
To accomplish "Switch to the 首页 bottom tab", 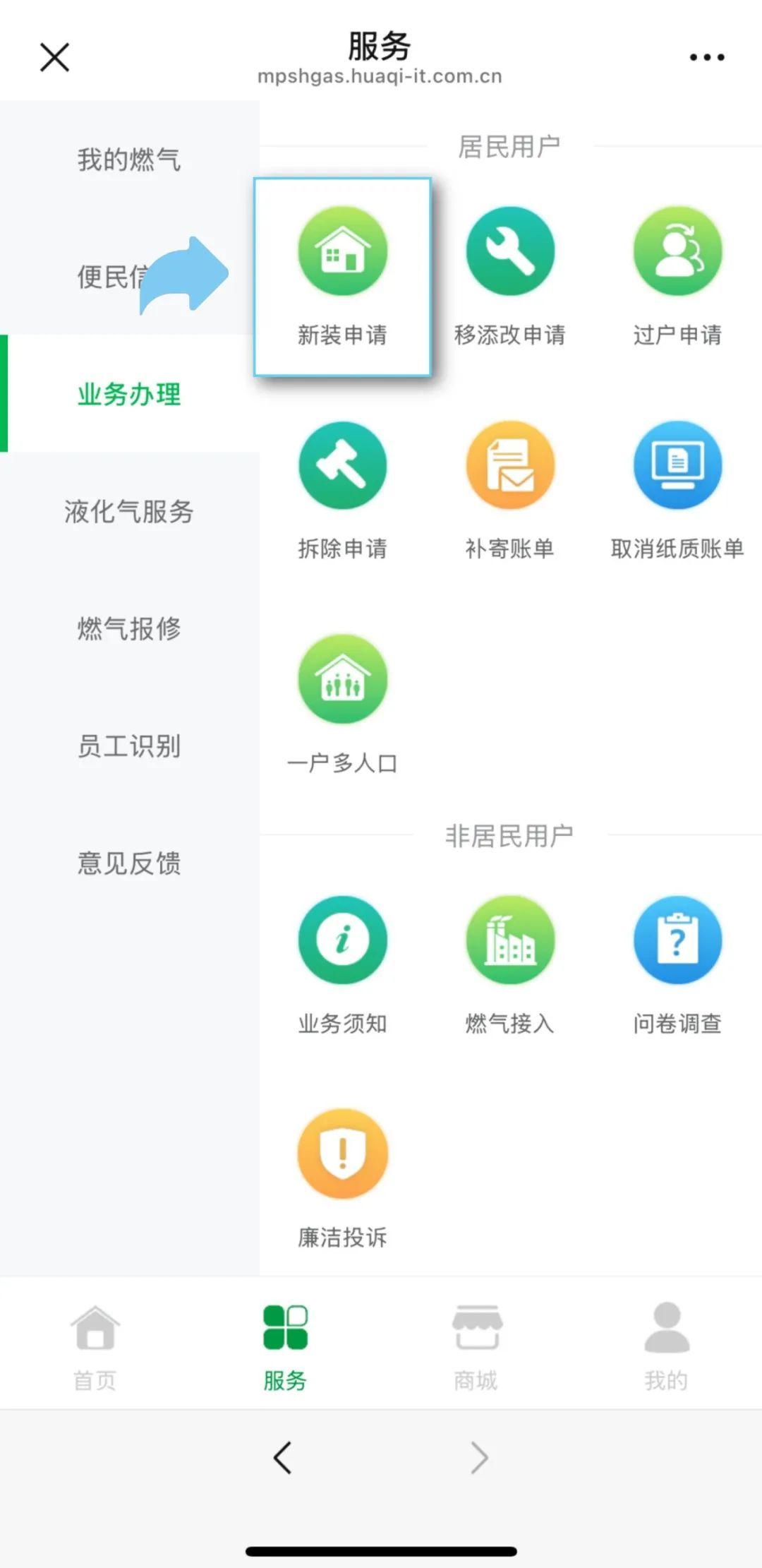I will (x=95, y=1347).
